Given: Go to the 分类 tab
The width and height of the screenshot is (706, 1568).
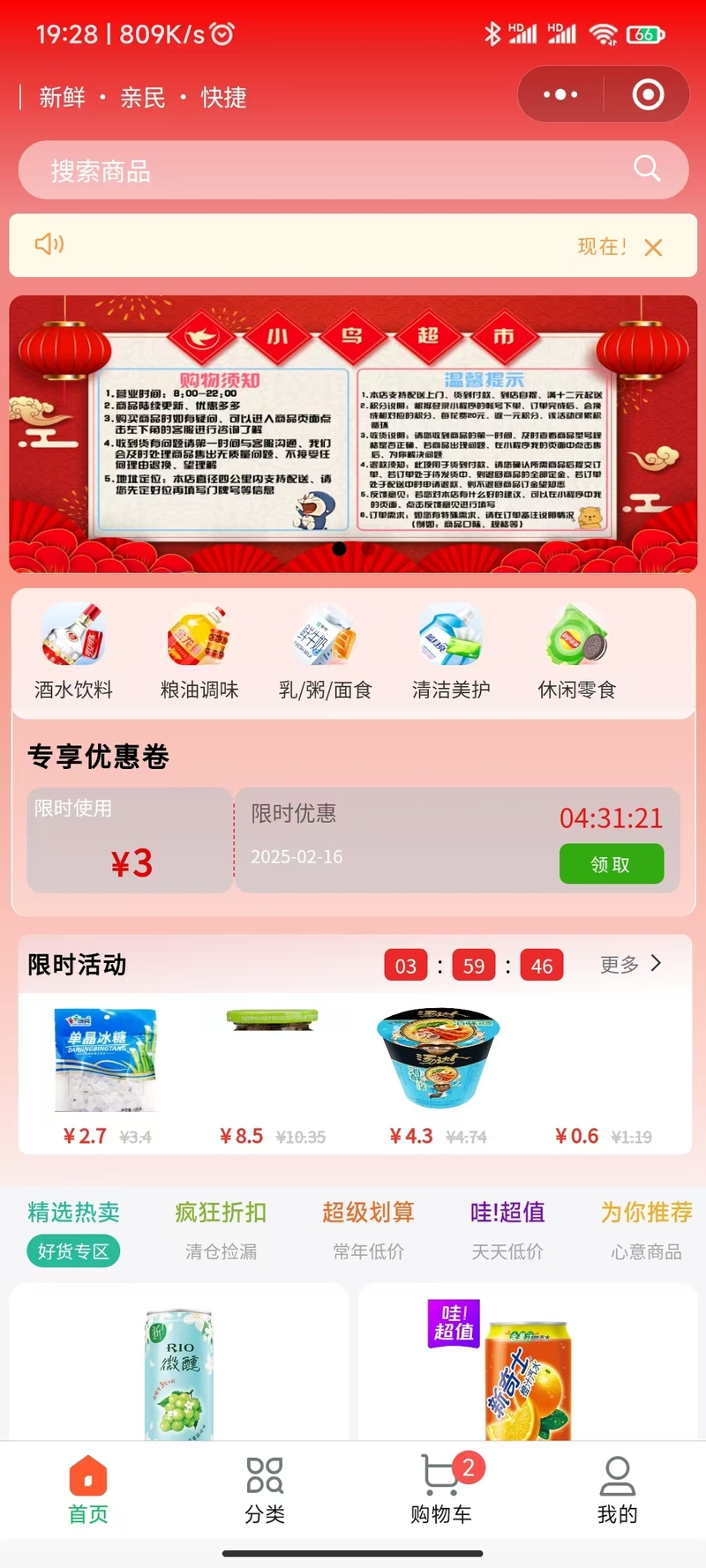Looking at the screenshot, I should [x=265, y=1490].
